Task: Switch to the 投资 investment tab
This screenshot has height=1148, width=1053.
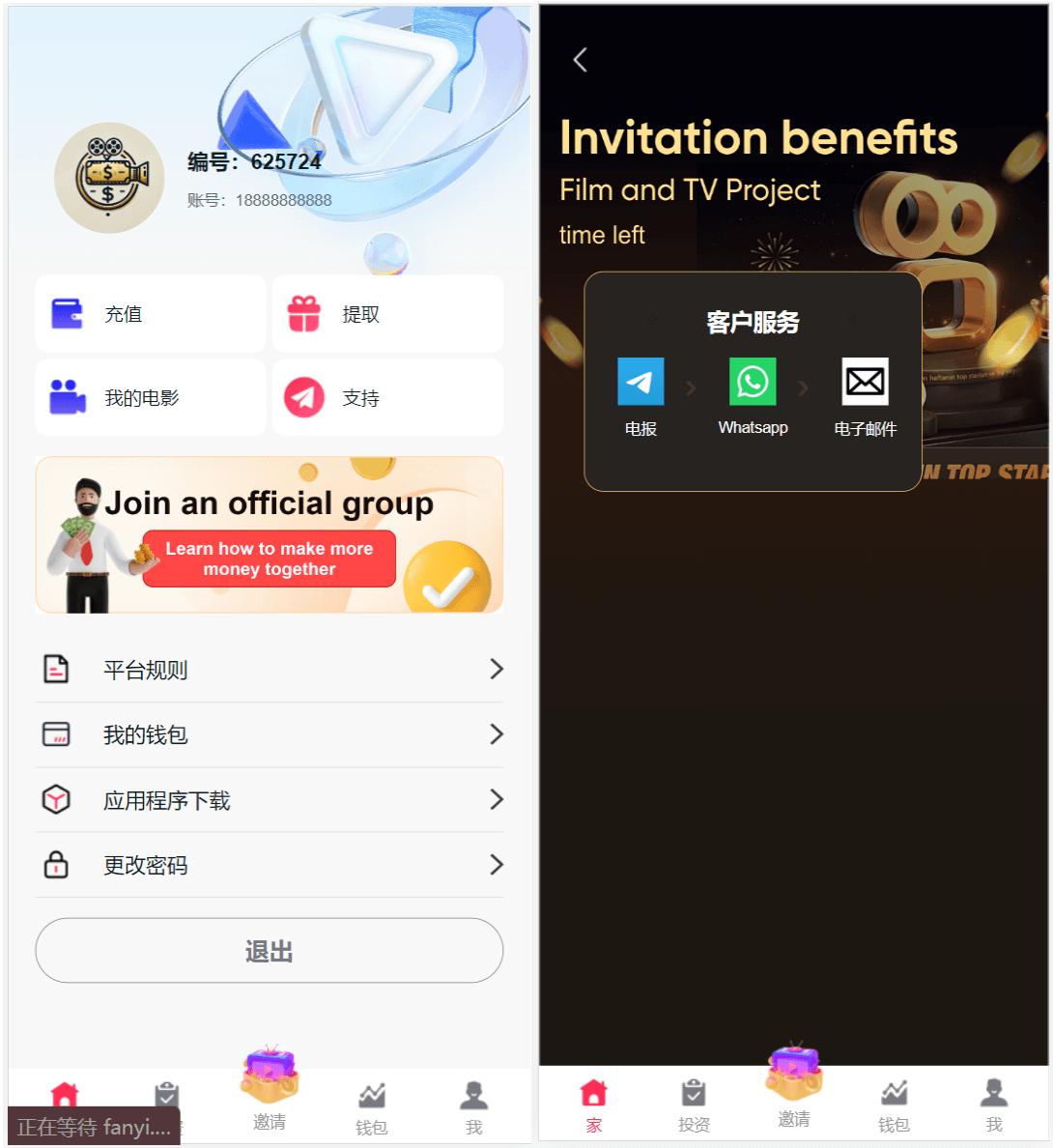Action: pos(694,1104)
